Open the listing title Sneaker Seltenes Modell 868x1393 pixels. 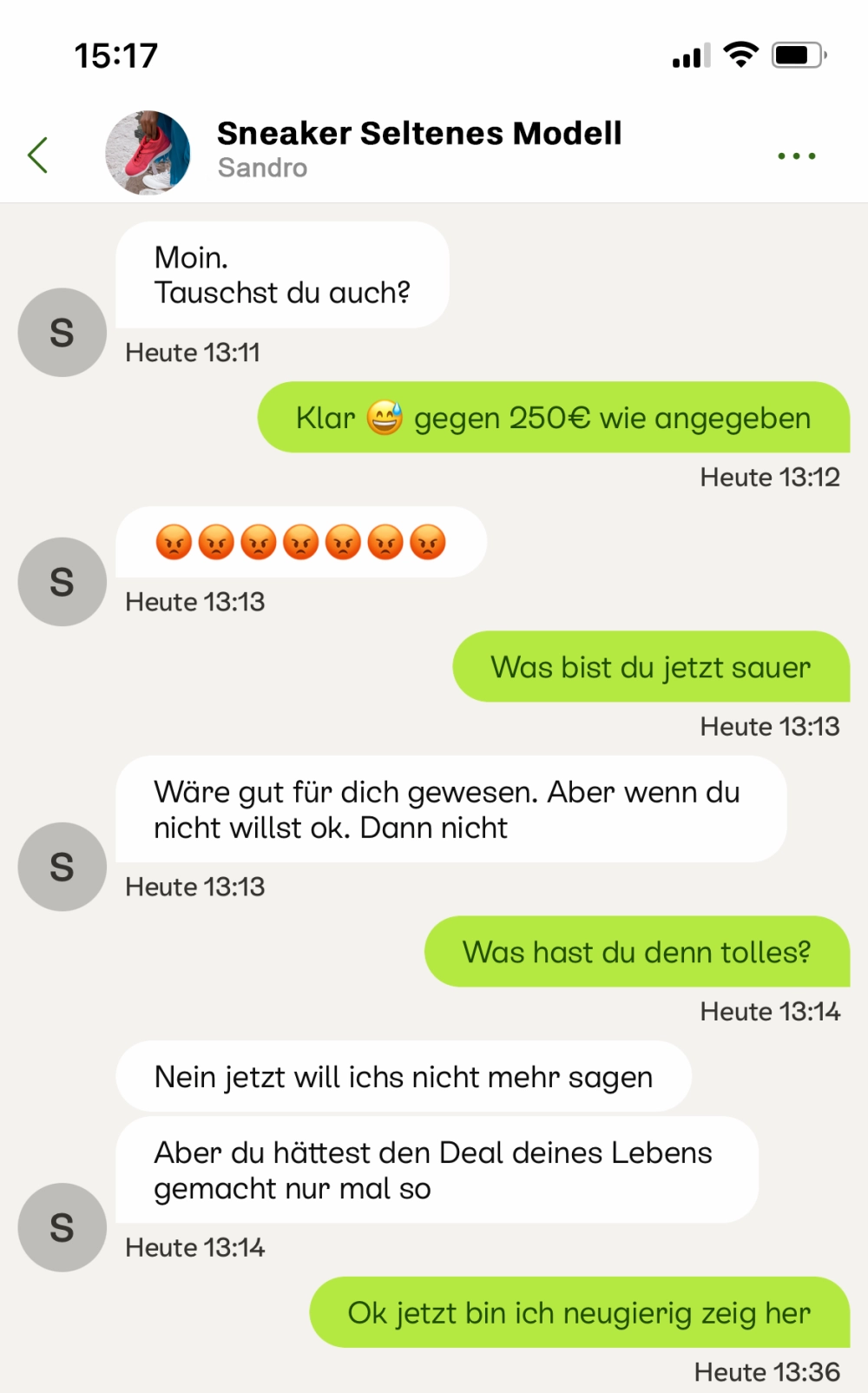419,133
